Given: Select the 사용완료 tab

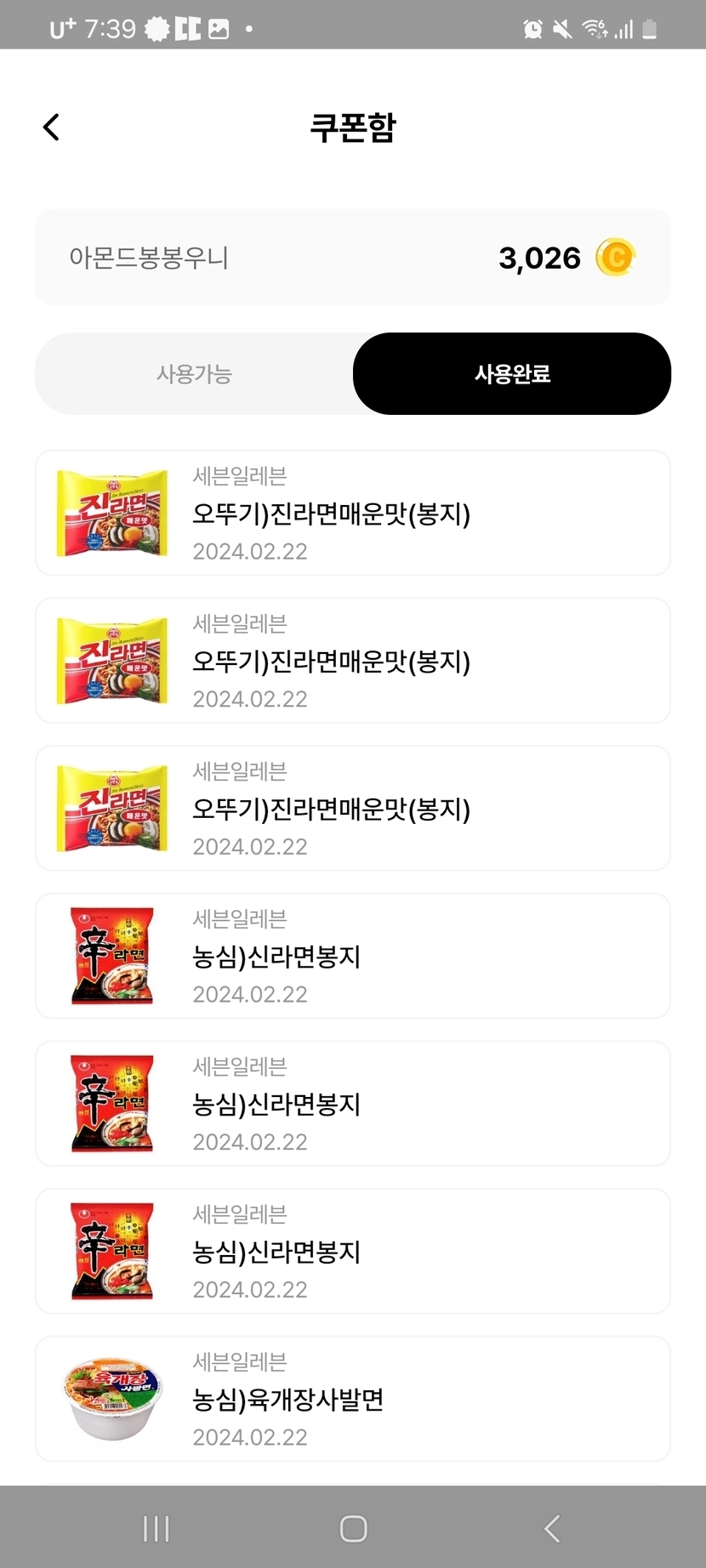Looking at the screenshot, I should 512,374.
